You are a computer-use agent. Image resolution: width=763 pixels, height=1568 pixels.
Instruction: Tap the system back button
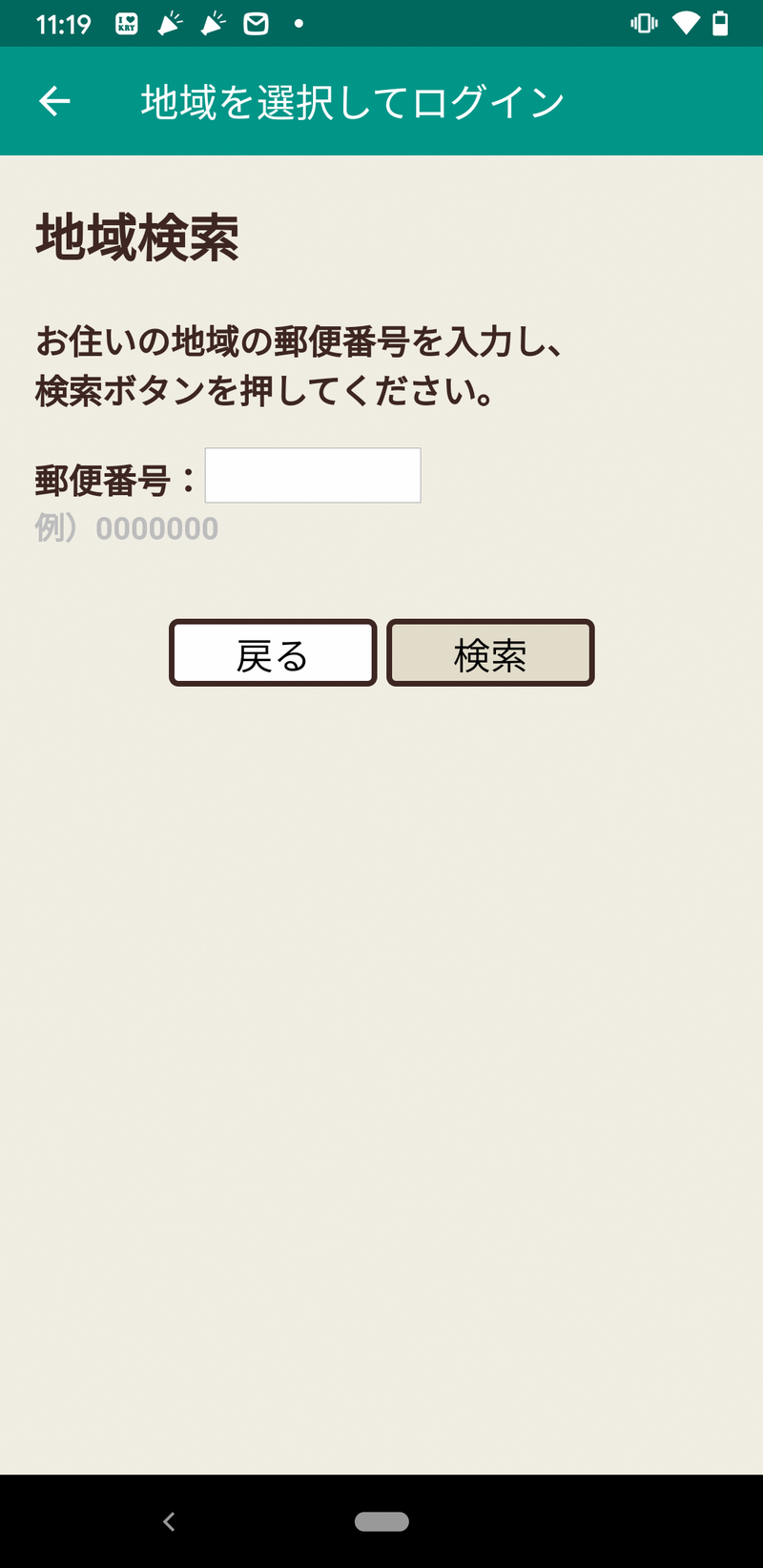(x=169, y=1521)
